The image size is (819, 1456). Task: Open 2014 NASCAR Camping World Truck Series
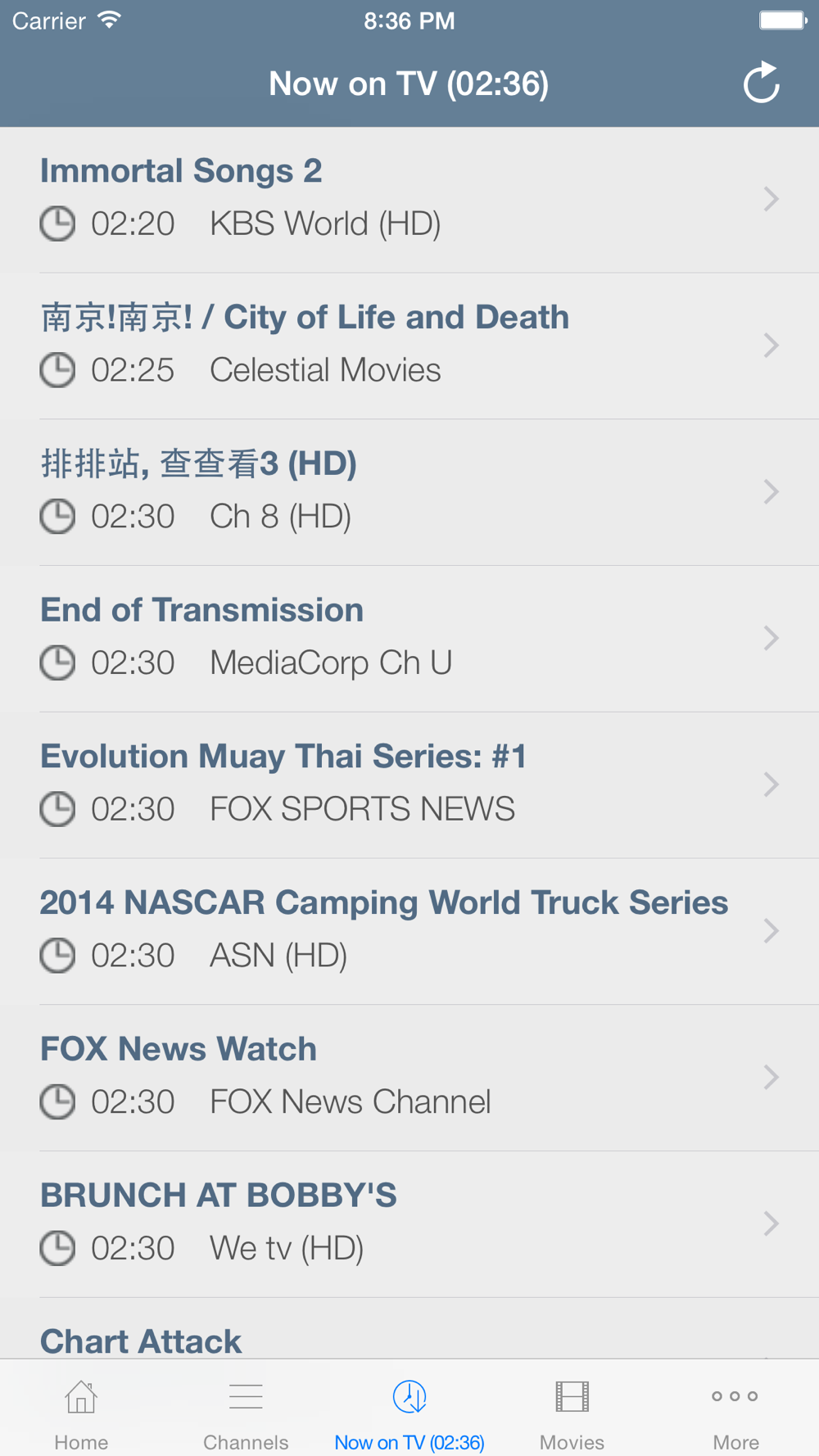[409, 932]
